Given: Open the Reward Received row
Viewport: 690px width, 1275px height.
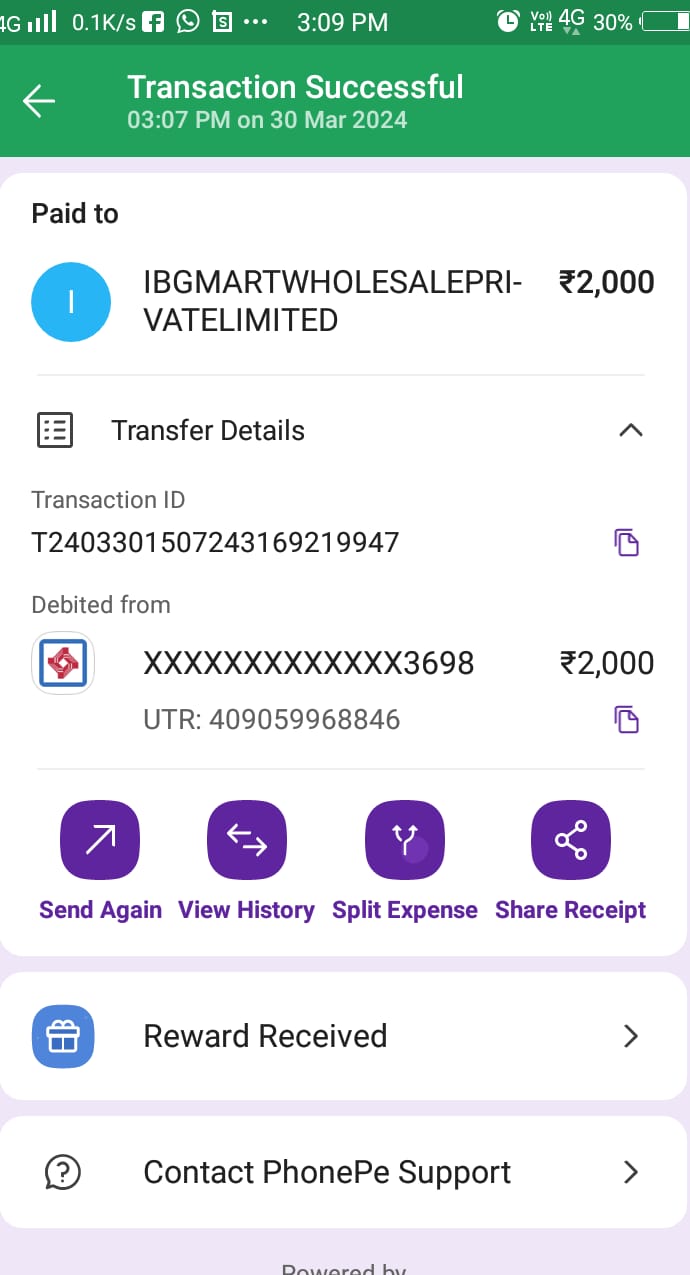Looking at the screenshot, I should [x=344, y=1036].
